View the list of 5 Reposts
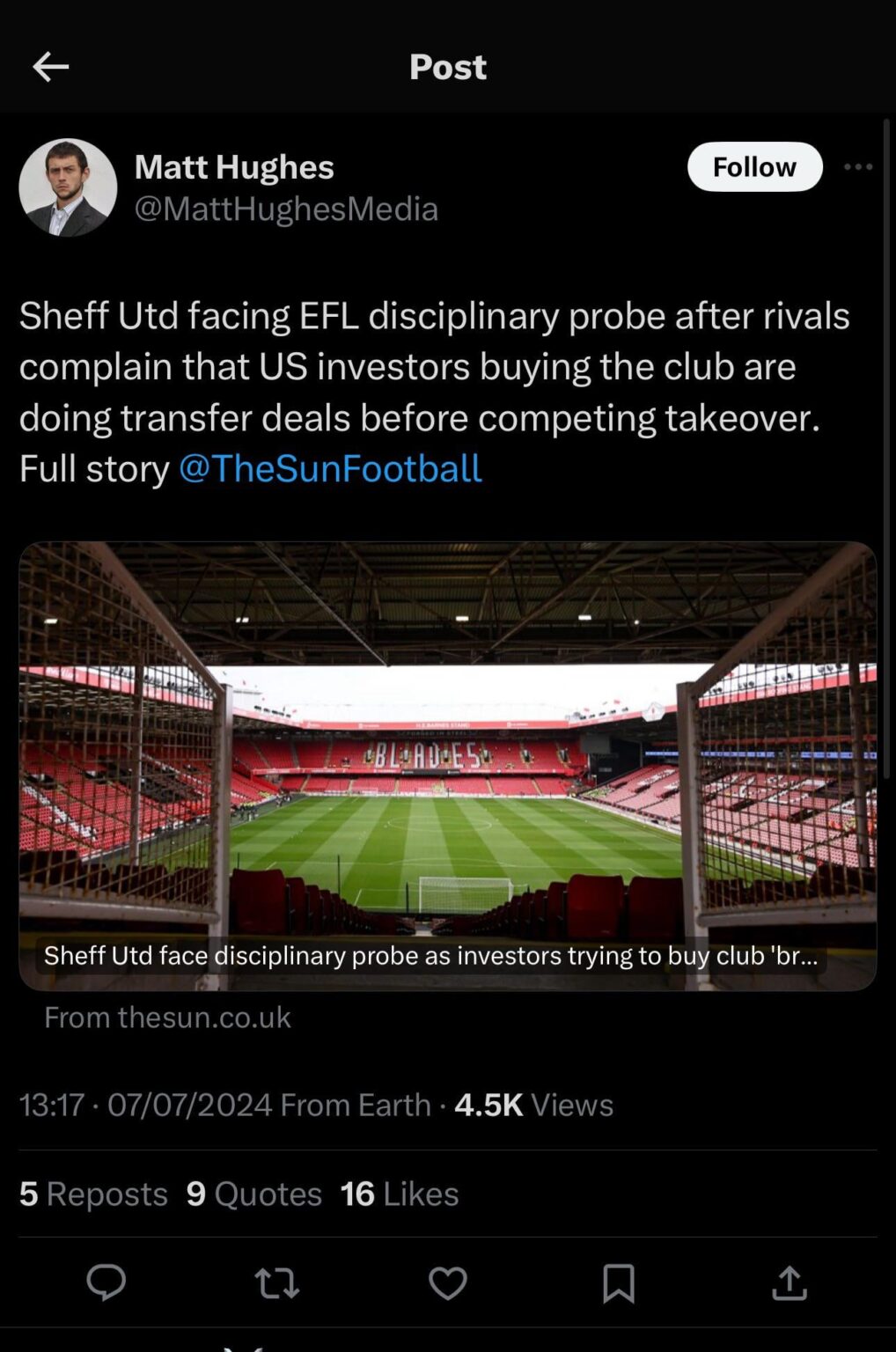 point(93,1194)
